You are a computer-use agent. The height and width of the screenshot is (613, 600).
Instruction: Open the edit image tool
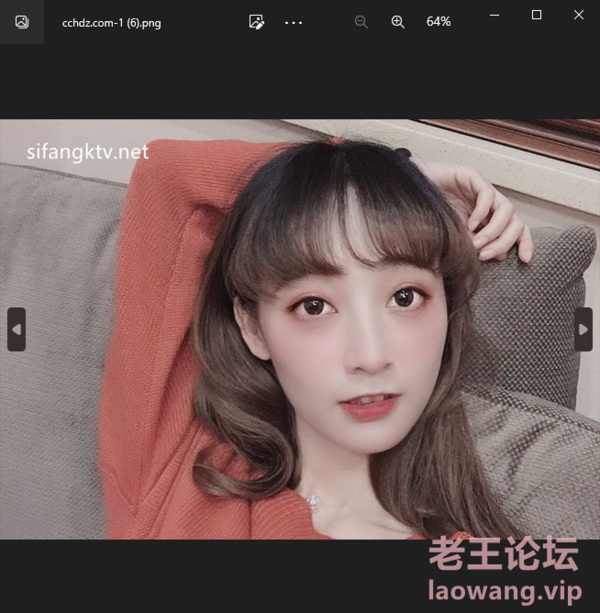point(256,22)
